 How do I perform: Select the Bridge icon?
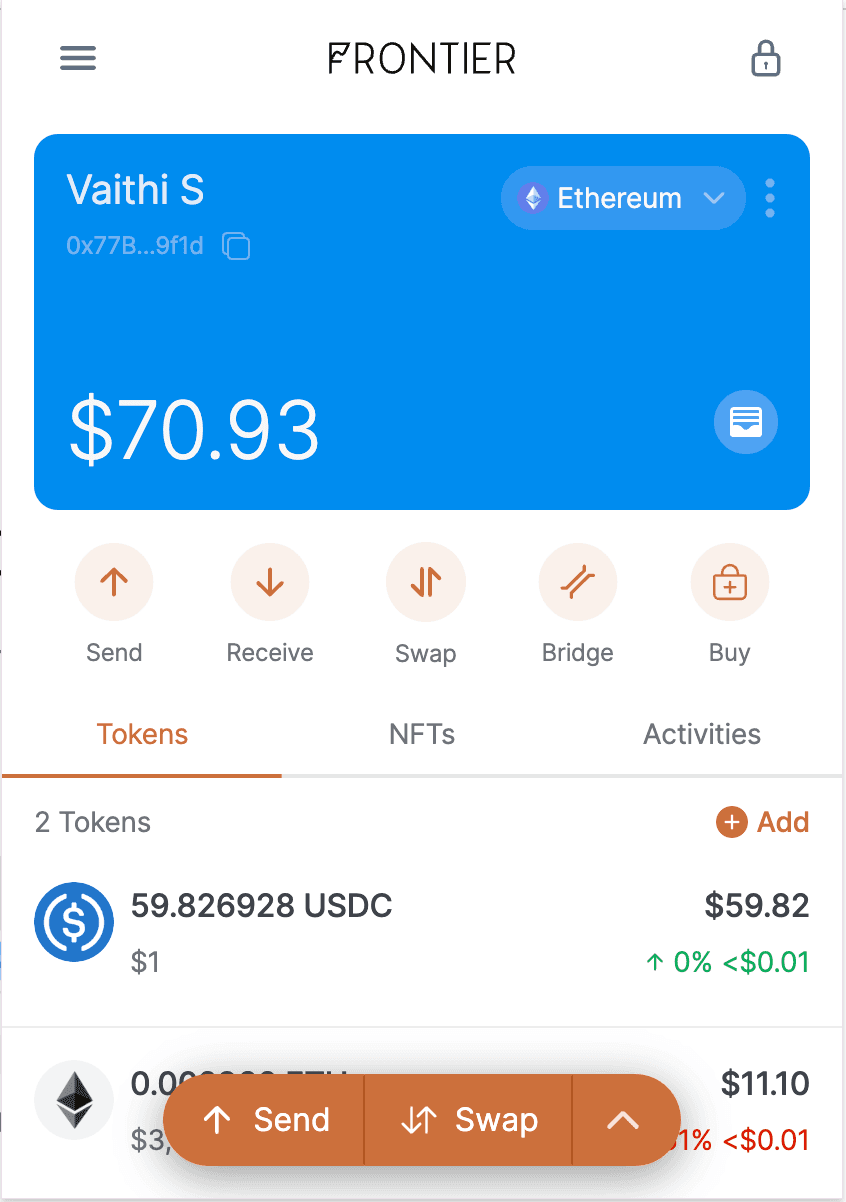pyautogui.click(x=577, y=581)
